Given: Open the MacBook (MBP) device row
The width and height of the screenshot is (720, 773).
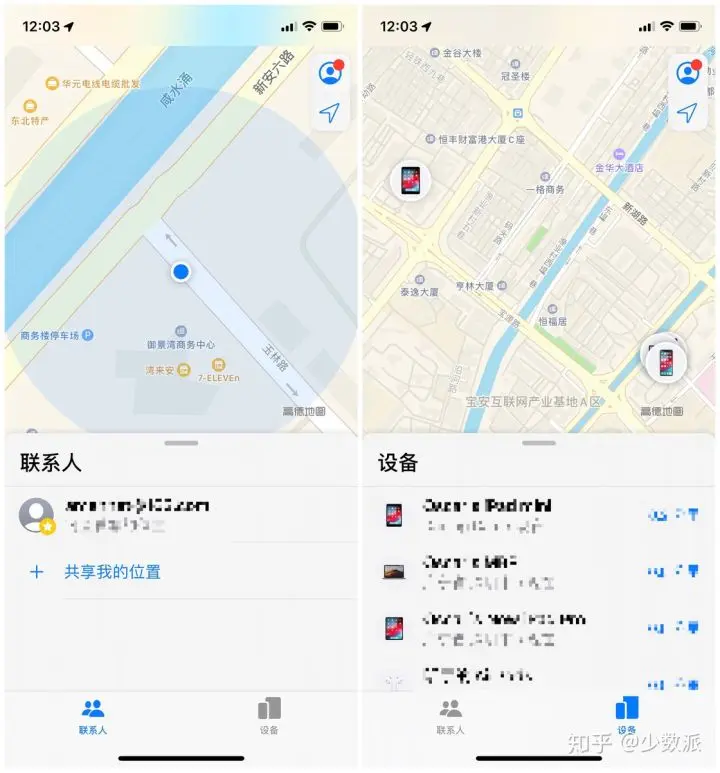Looking at the screenshot, I should [540, 571].
